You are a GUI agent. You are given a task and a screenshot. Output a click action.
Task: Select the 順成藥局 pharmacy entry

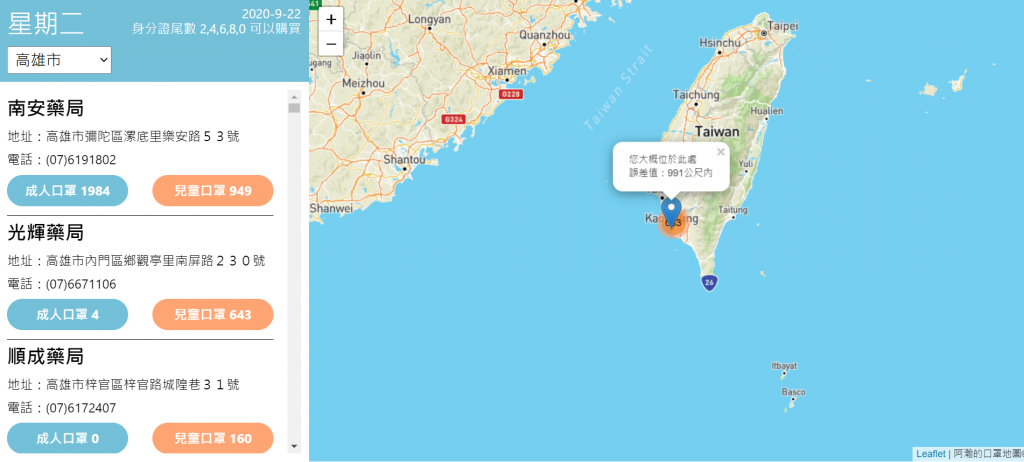(x=45, y=356)
